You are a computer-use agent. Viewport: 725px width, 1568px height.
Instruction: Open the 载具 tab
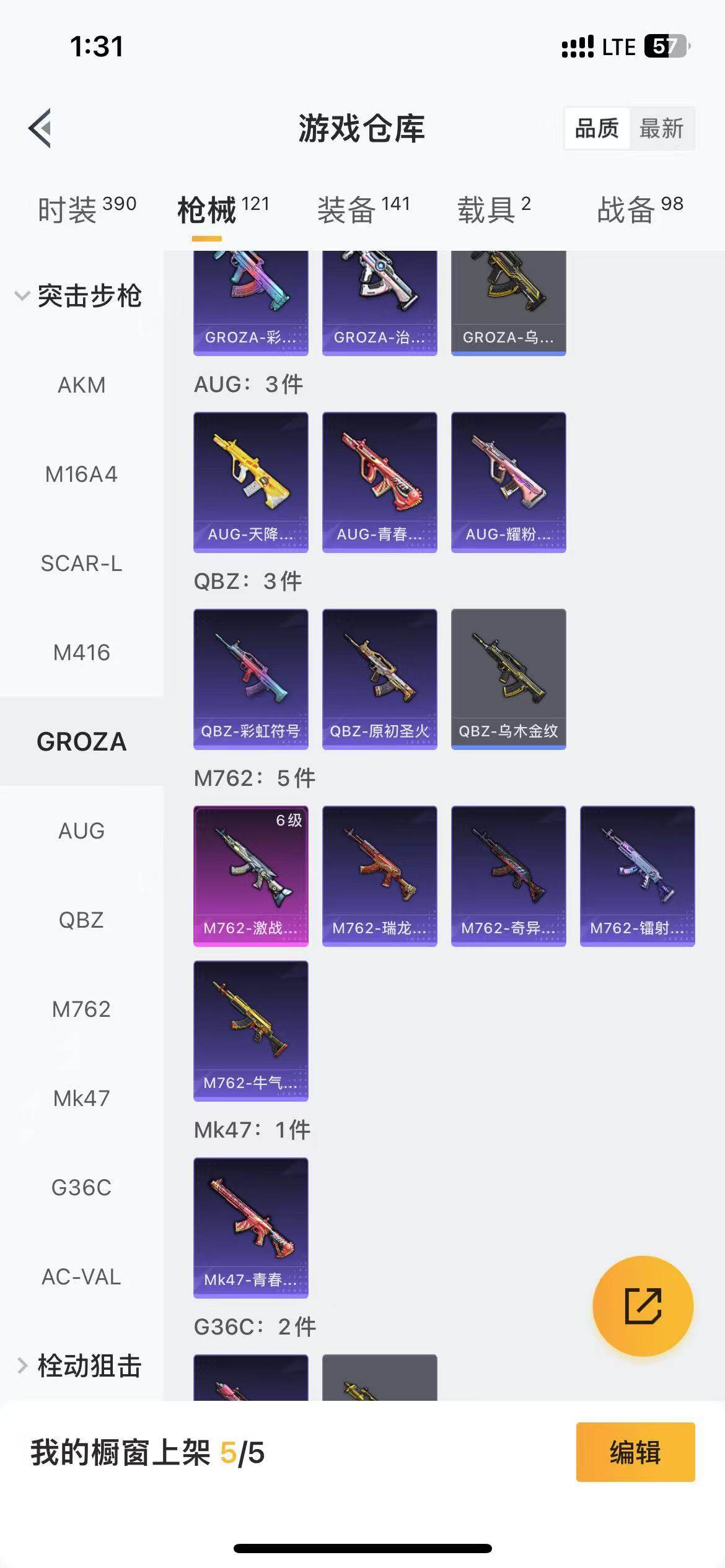(494, 209)
